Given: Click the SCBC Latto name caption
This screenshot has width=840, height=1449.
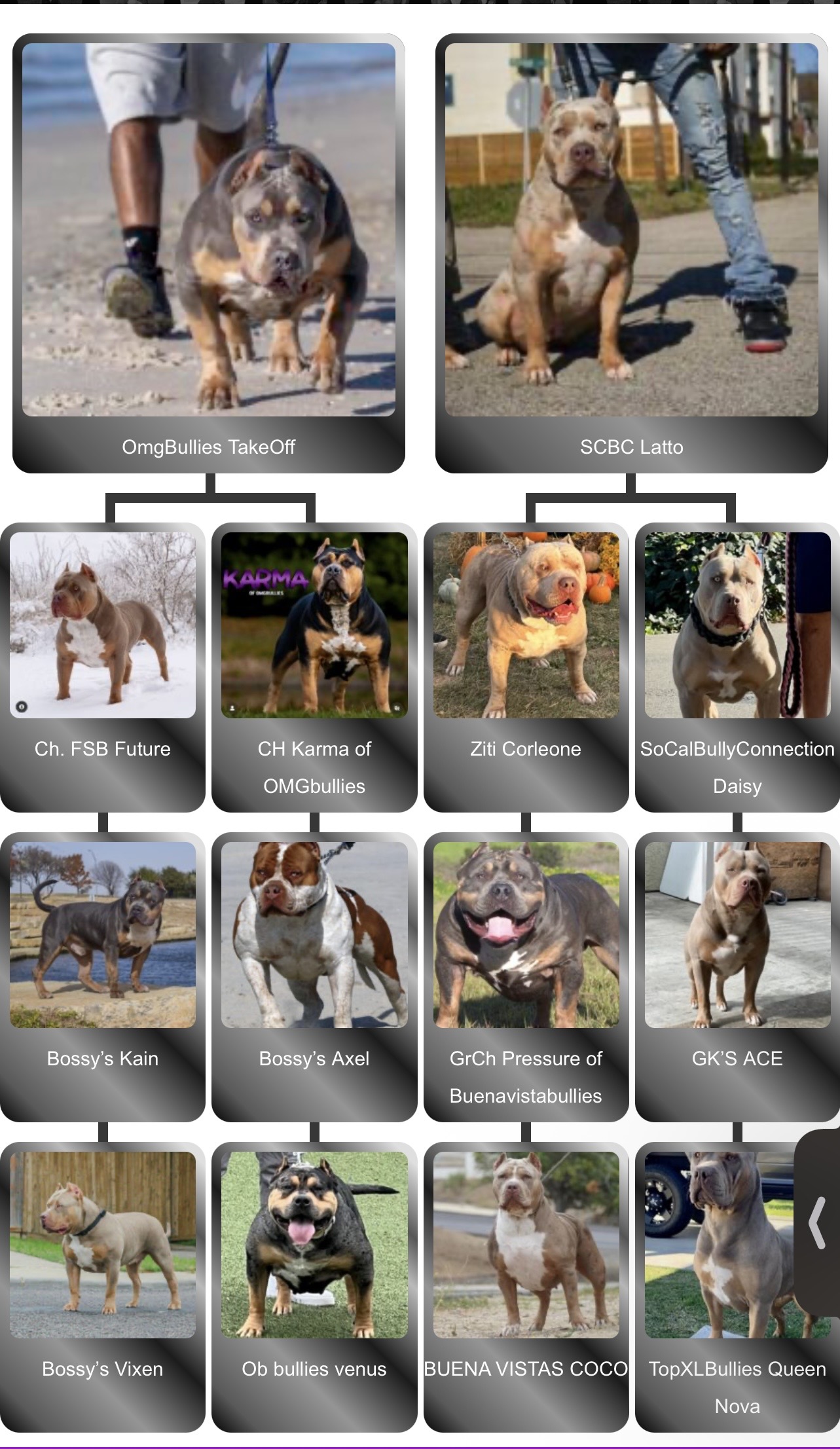Looking at the screenshot, I should 630,447.
